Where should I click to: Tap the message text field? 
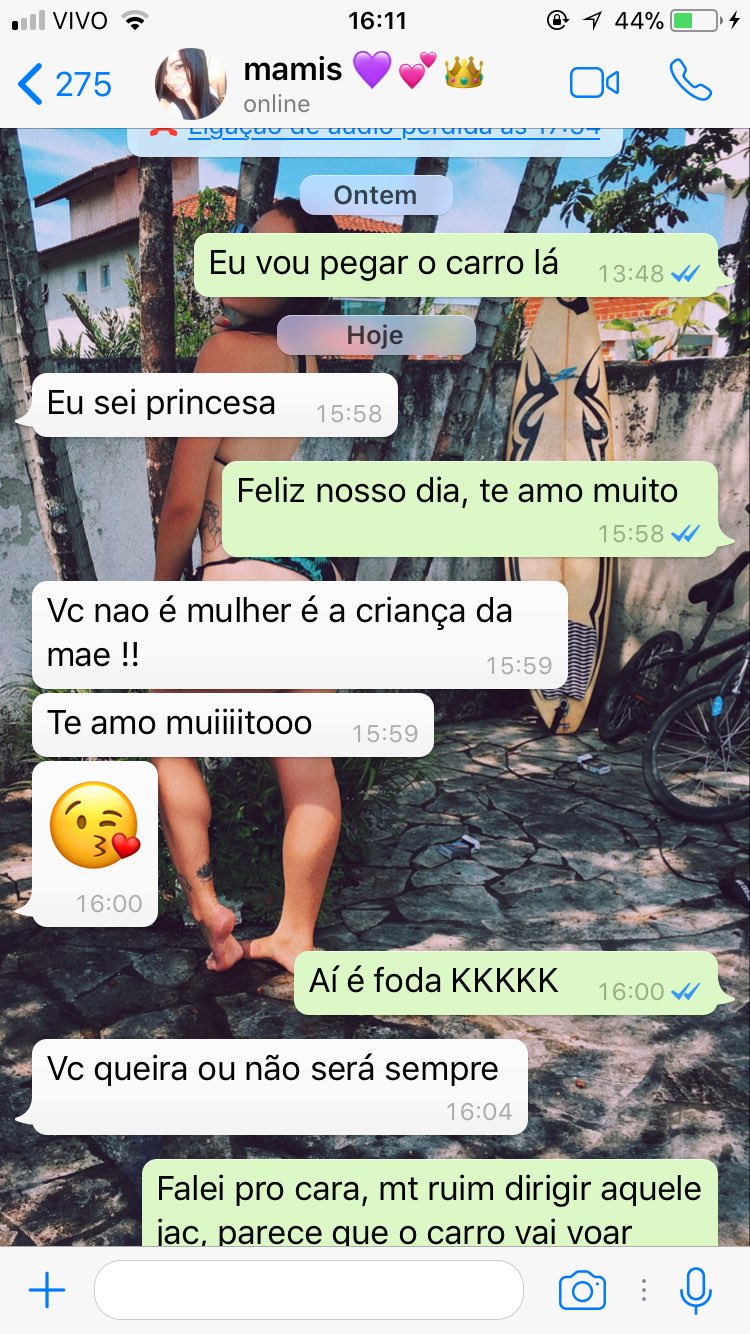tap(309, 1290)
